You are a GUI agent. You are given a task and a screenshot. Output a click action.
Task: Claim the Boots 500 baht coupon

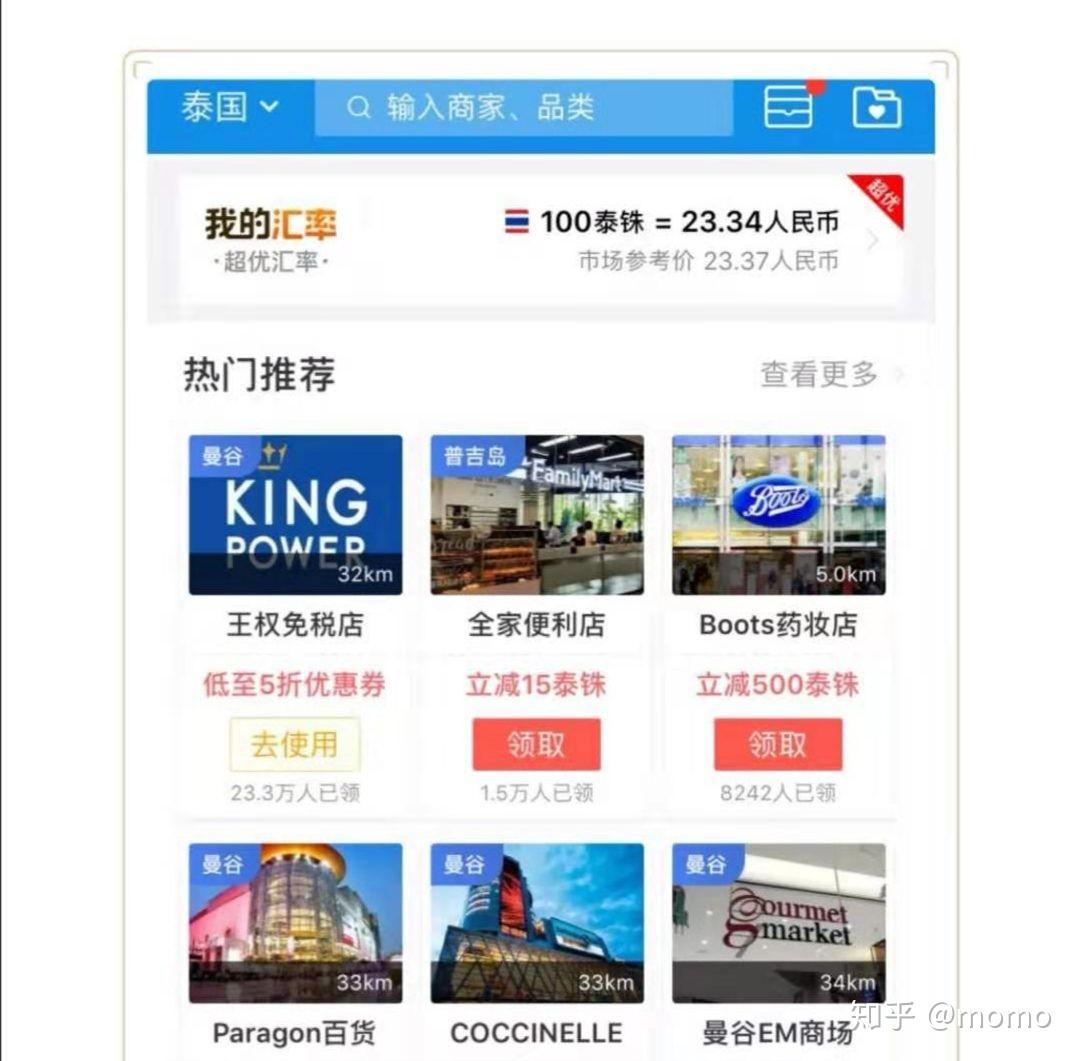(778, 744)
